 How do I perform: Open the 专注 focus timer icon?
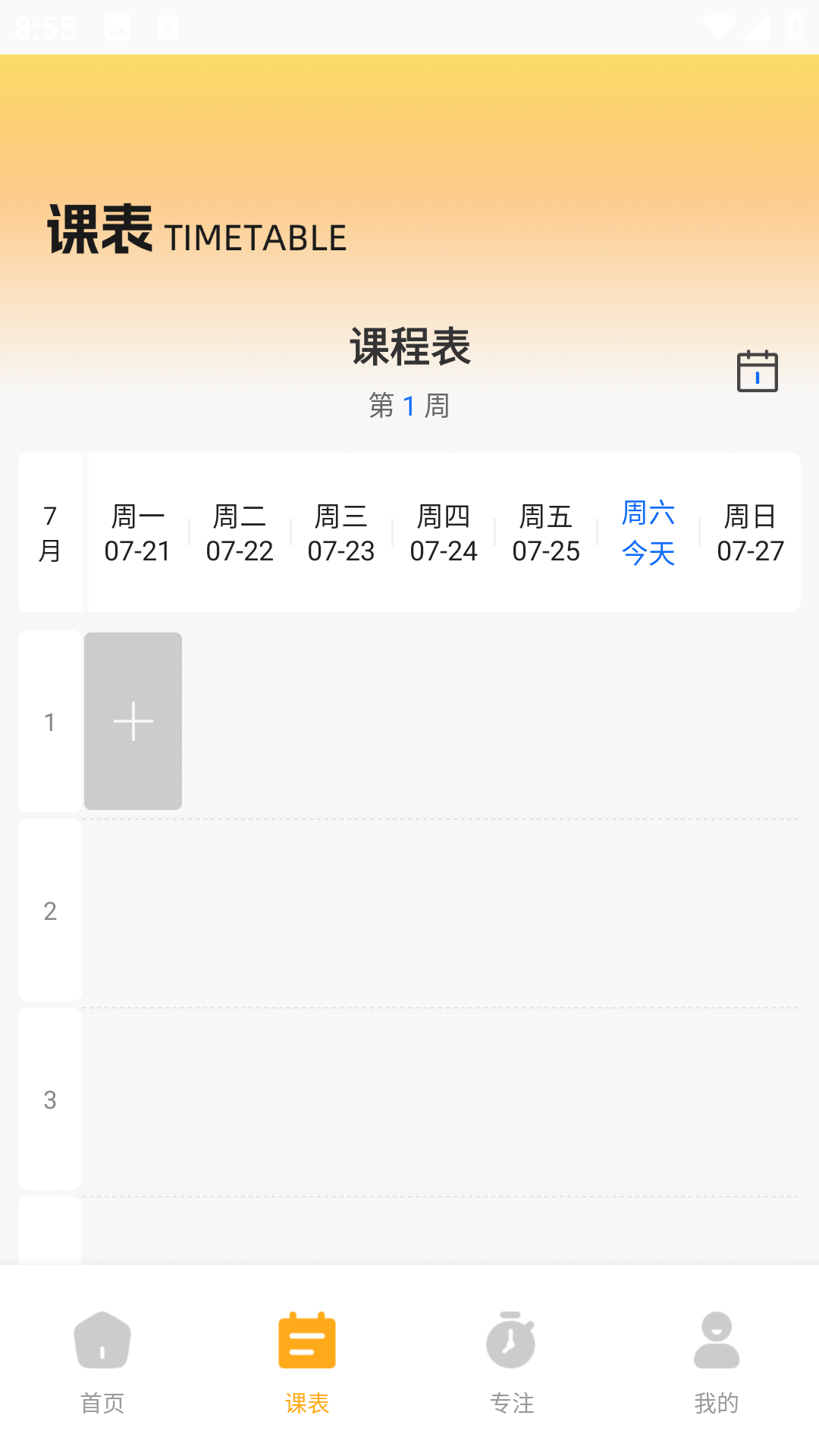[x=511, y=1342]
